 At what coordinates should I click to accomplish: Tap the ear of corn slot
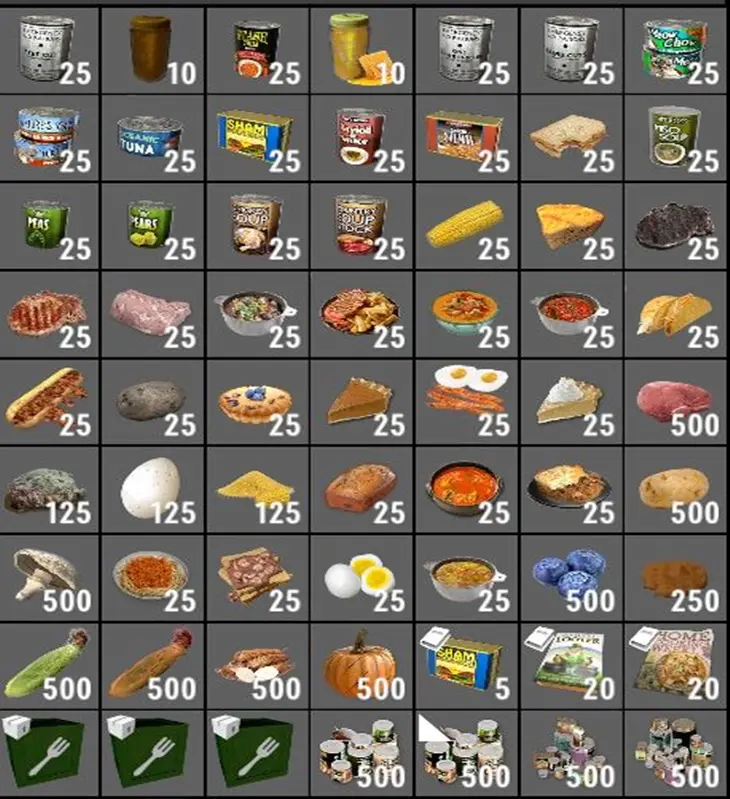click(465, 225)
